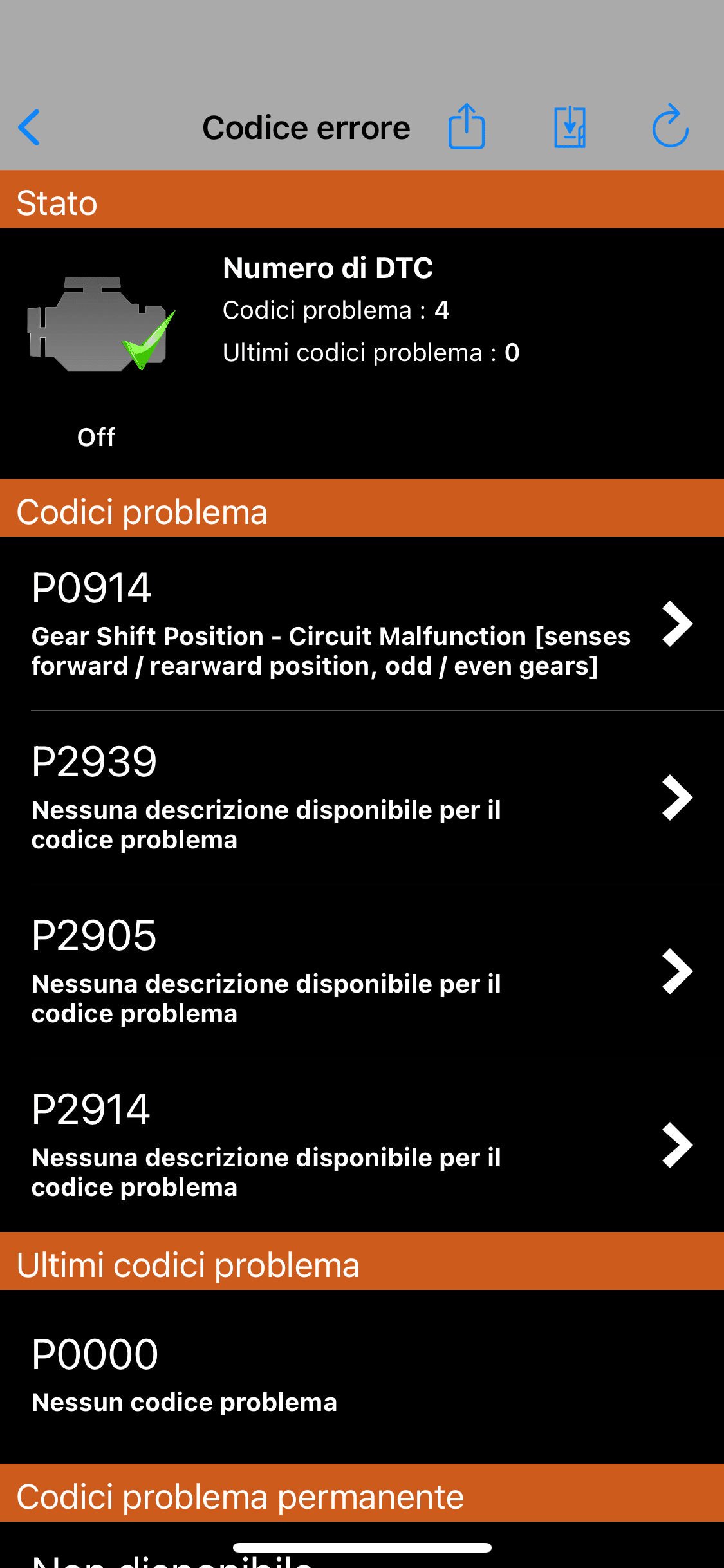724x1568 pixels.
Task: View the P2905 trouble code entry
Action: (362, 971)
